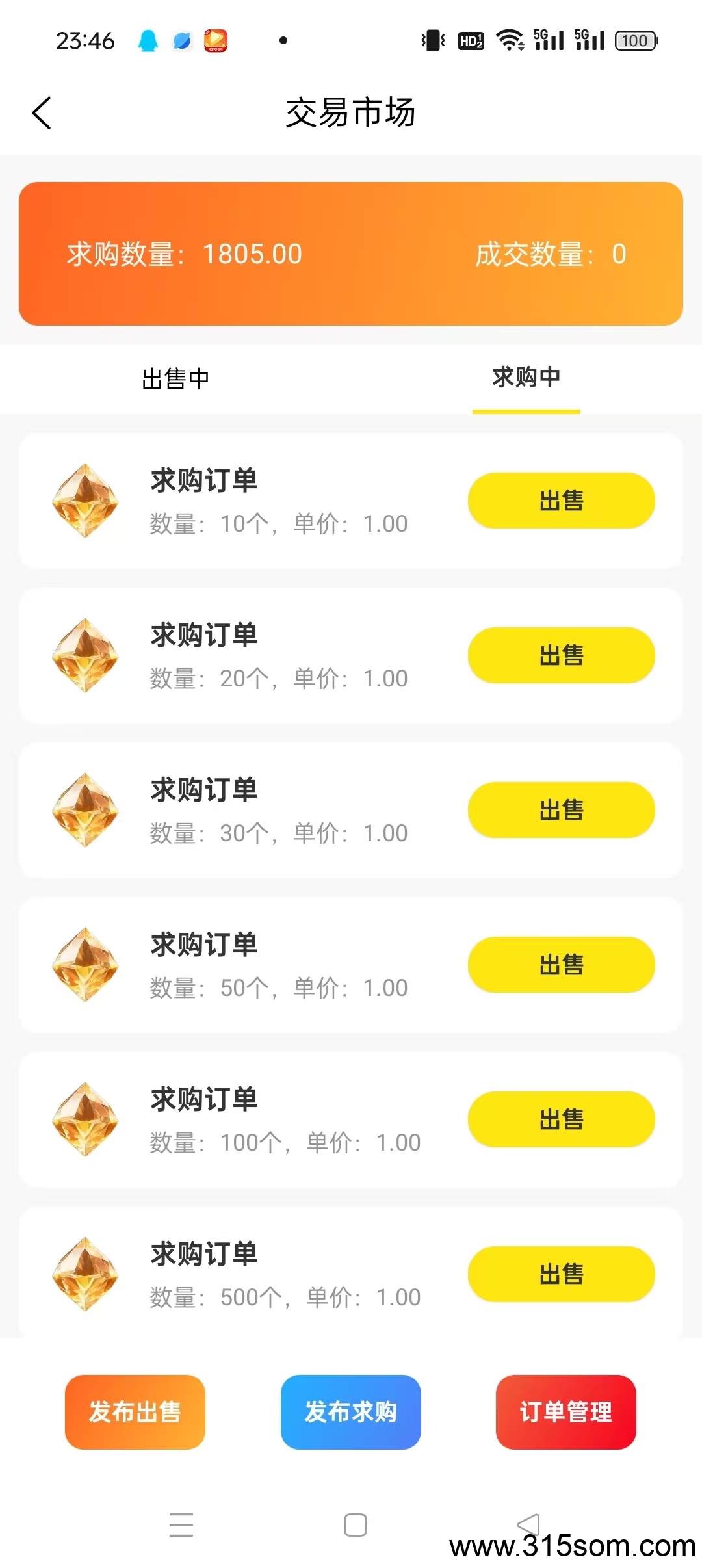Screen dimensions: 702x1568
Task: Tap 出售 on the 10个 order
Action: pos(562,501)
